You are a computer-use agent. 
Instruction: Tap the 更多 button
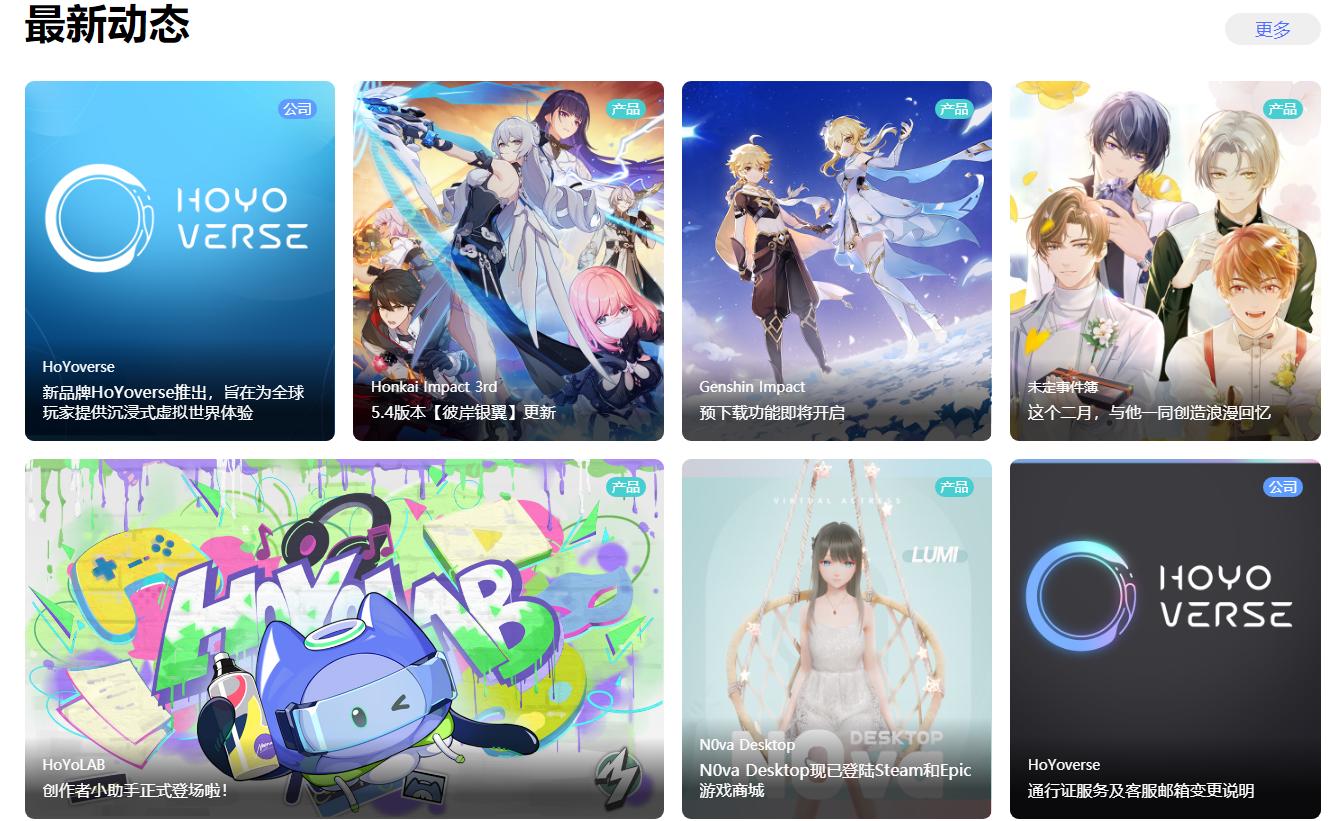click(1272, 30)
